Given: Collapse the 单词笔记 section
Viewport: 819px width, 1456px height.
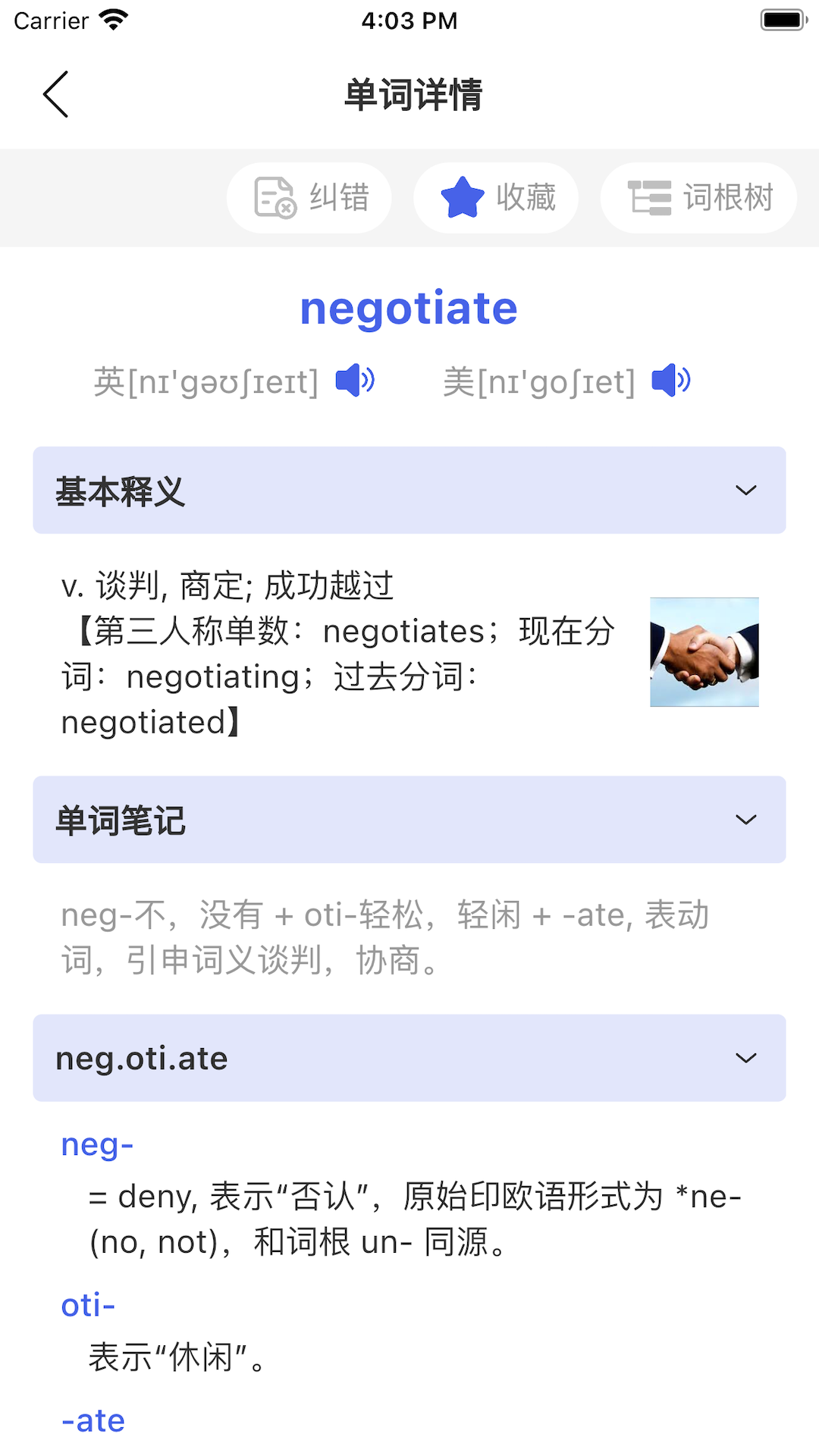Looking at the screenshot, I should point(747,820).
